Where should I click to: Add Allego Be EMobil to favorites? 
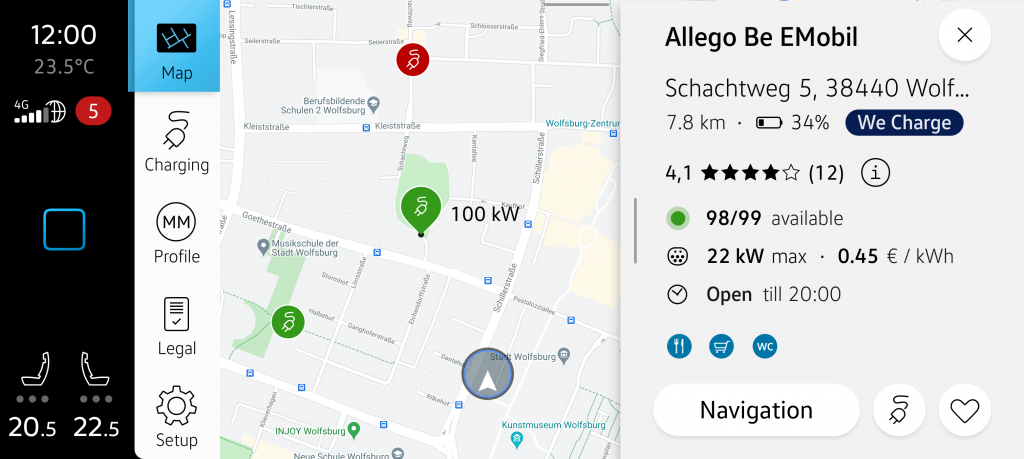tap(964, 410)
